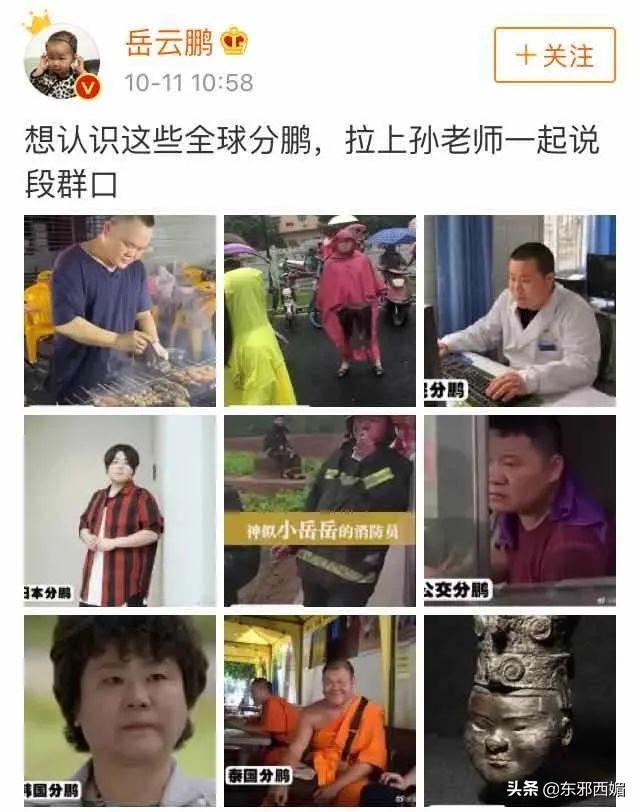
Task: View the 泰国分鹏 monk photo
Action: tap(319, 709)
